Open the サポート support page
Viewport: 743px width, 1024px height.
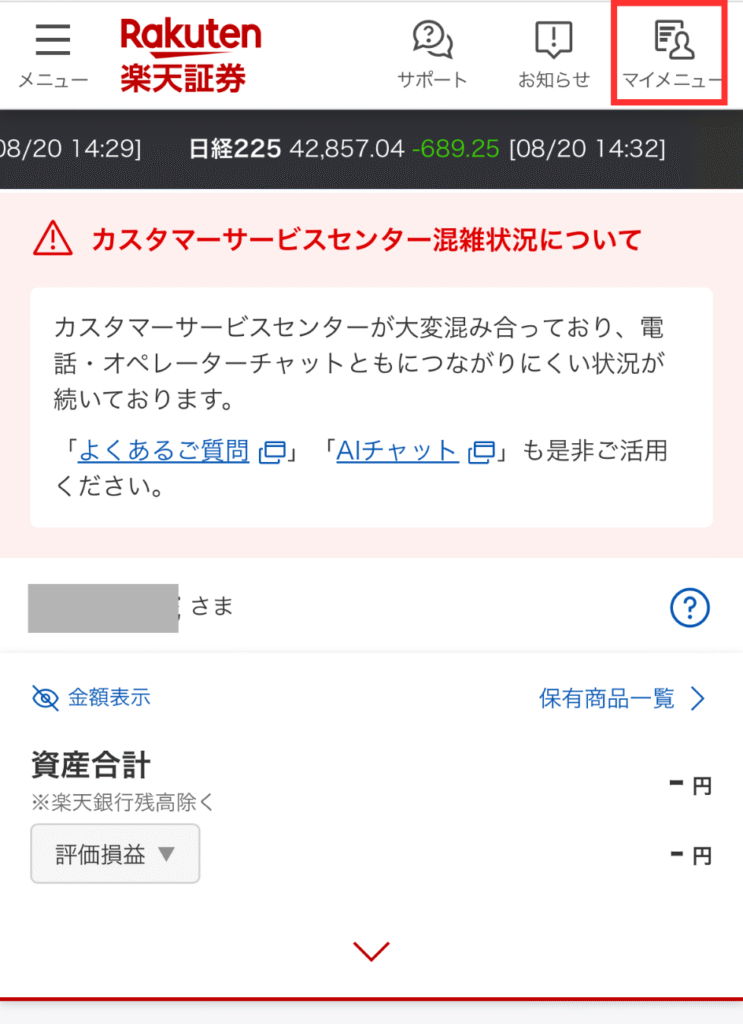(x=432, y=54)
